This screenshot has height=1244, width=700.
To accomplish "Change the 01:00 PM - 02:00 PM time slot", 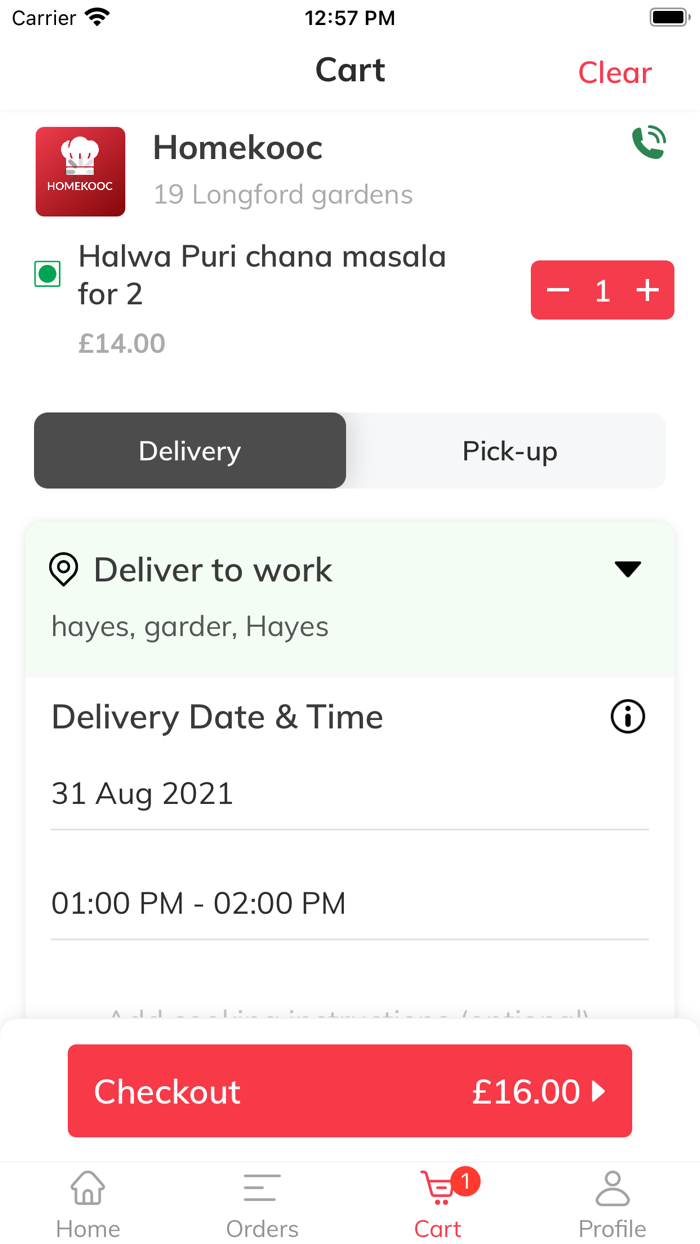I will click(x=350, y=904).
